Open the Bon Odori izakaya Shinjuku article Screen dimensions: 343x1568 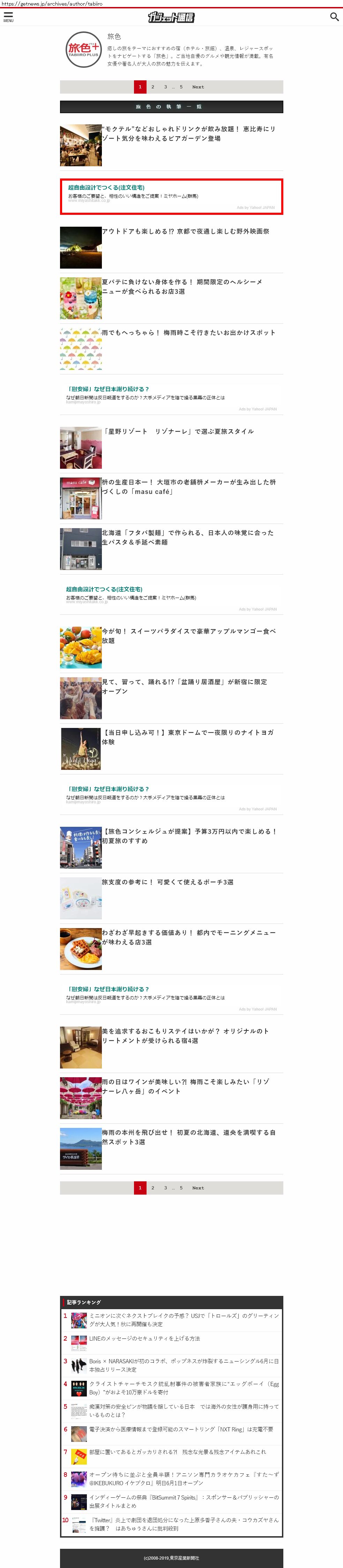(184, 687)
